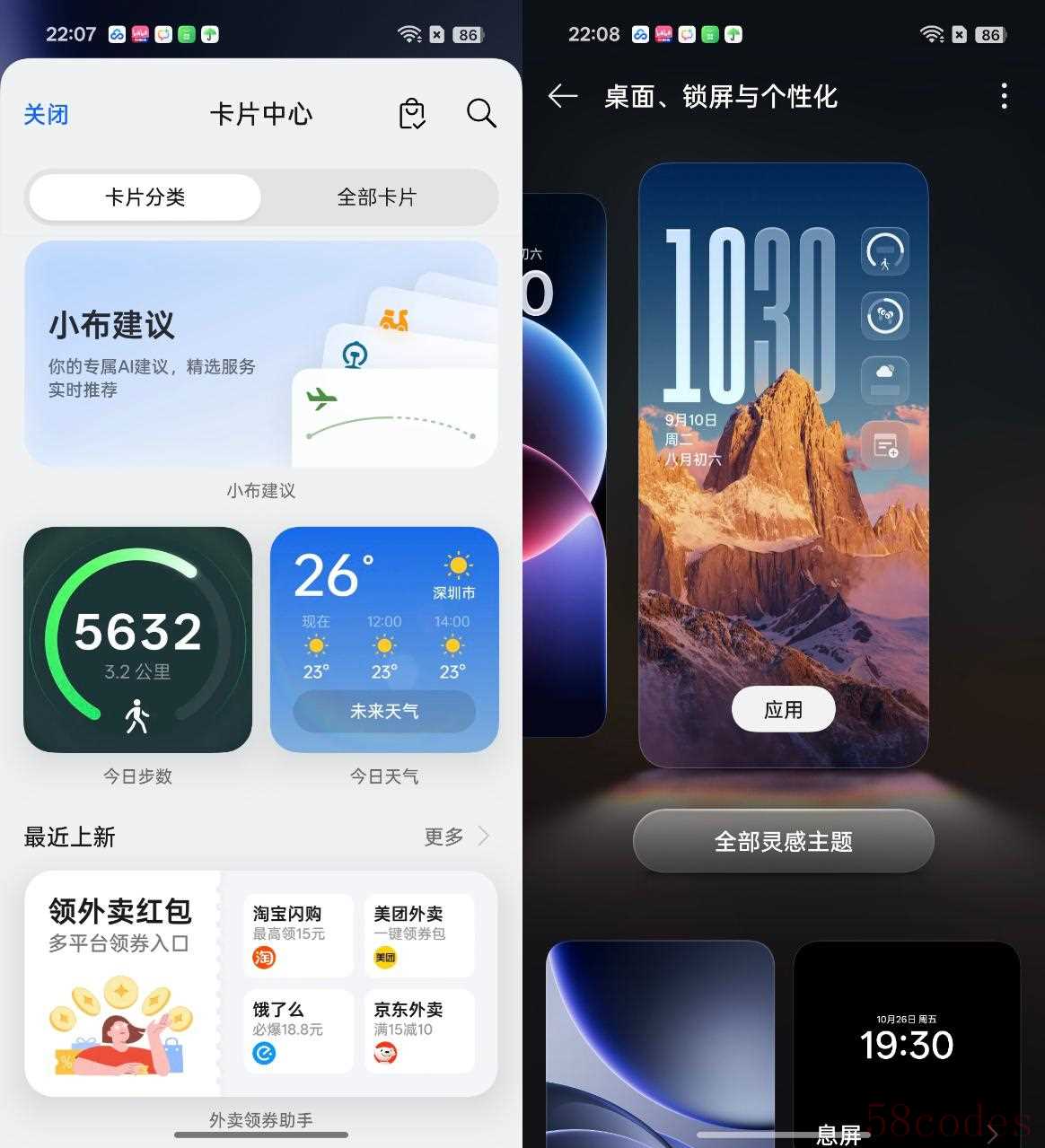
Task: Open the 京东外卖 coupon tile
Action: 418,1031
